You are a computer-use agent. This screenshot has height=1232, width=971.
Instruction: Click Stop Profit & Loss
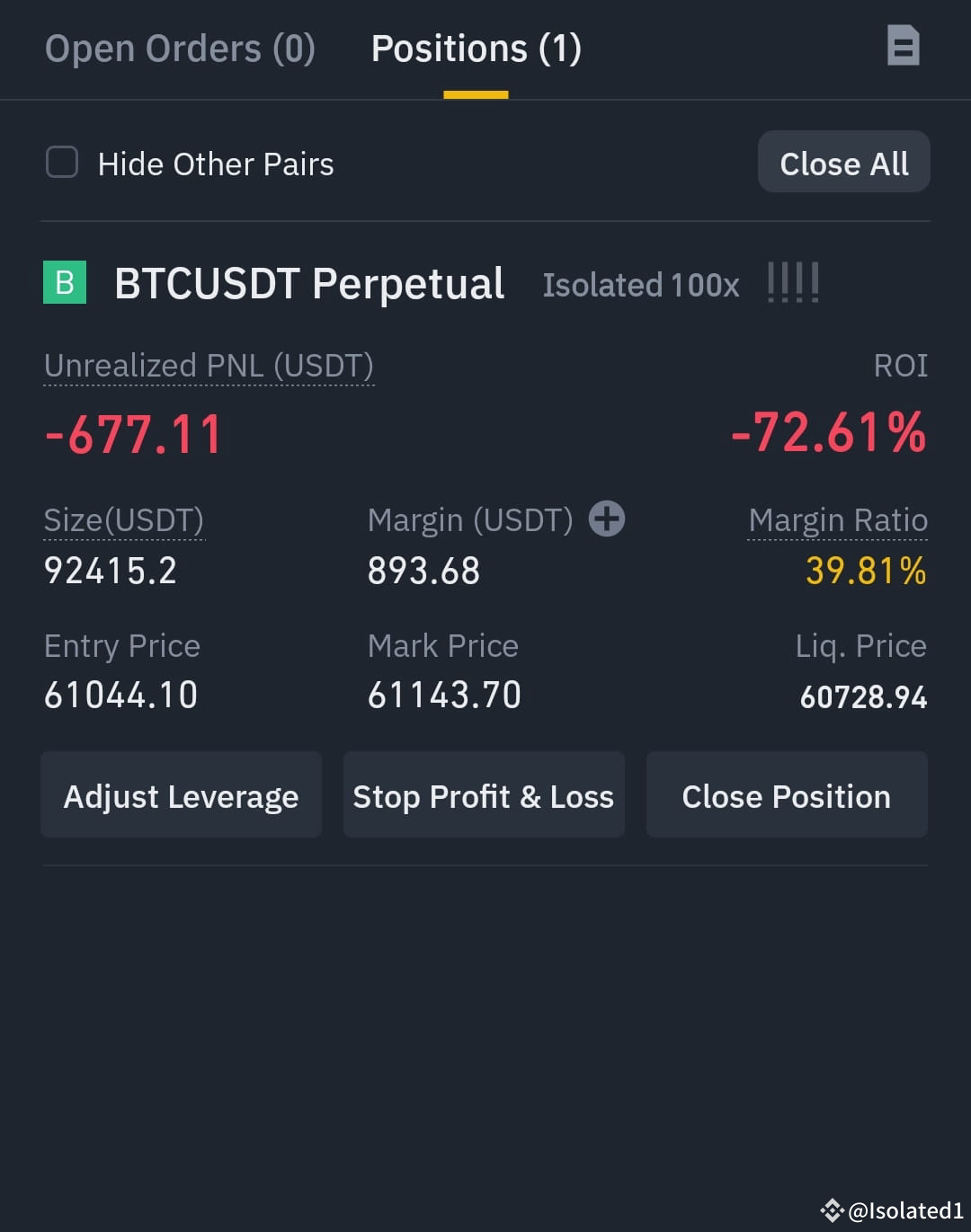point(483,794)
